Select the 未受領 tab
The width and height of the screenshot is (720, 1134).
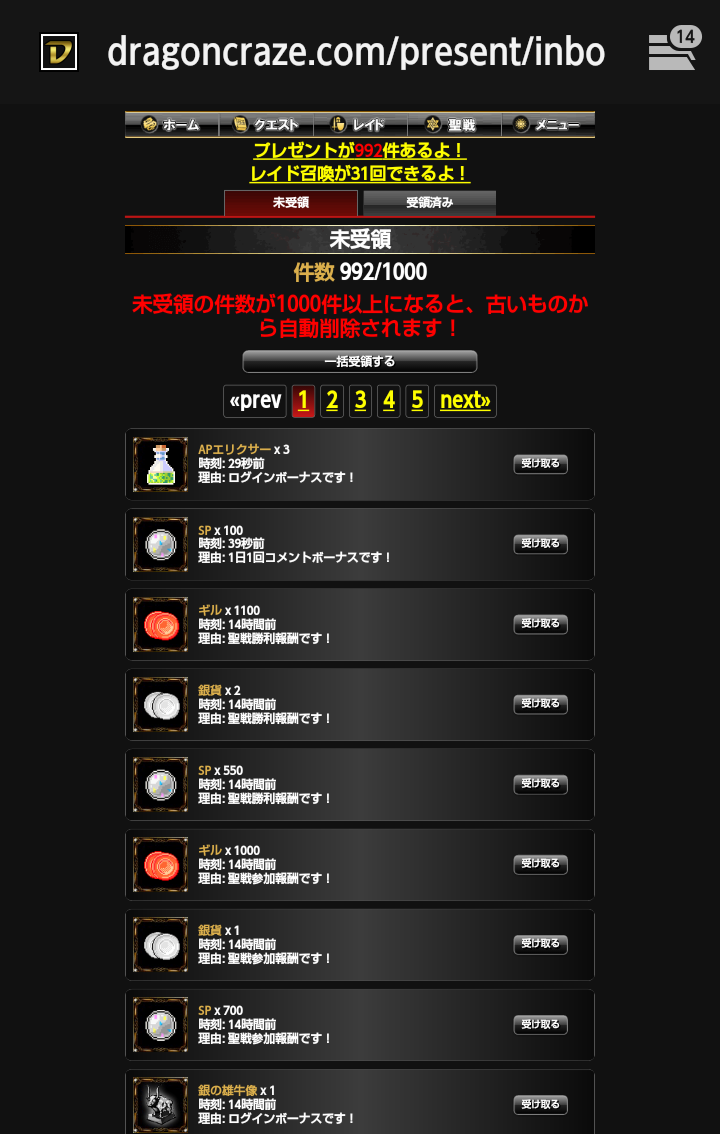(291, 203)
